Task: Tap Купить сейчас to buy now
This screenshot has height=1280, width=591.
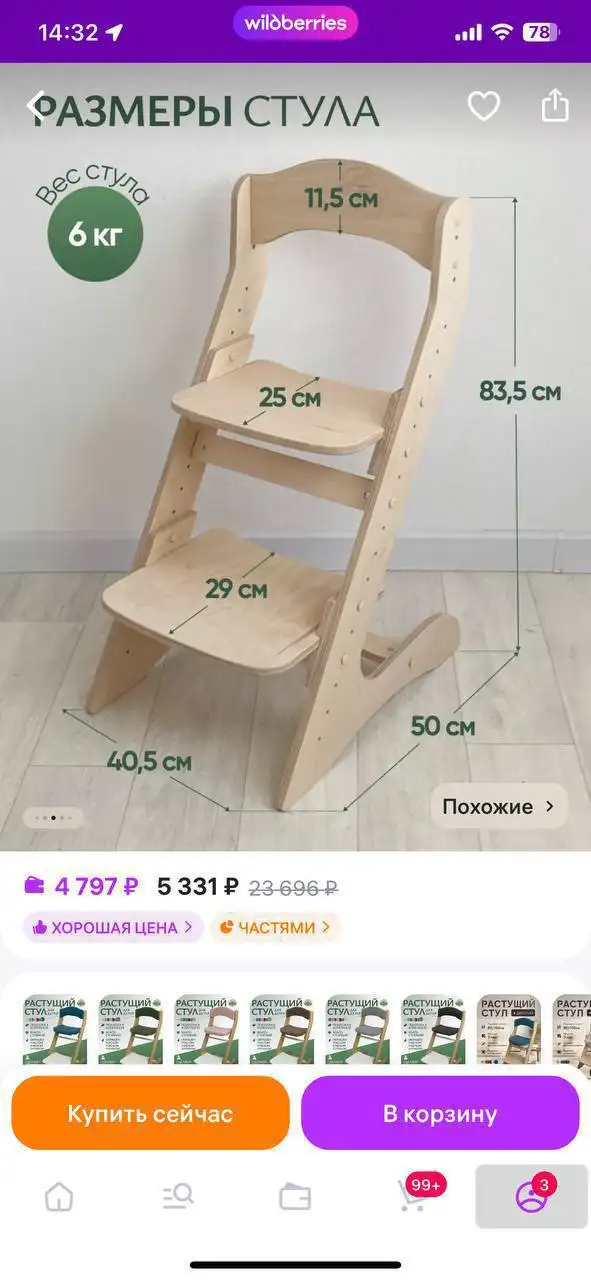Action: 150,1113
